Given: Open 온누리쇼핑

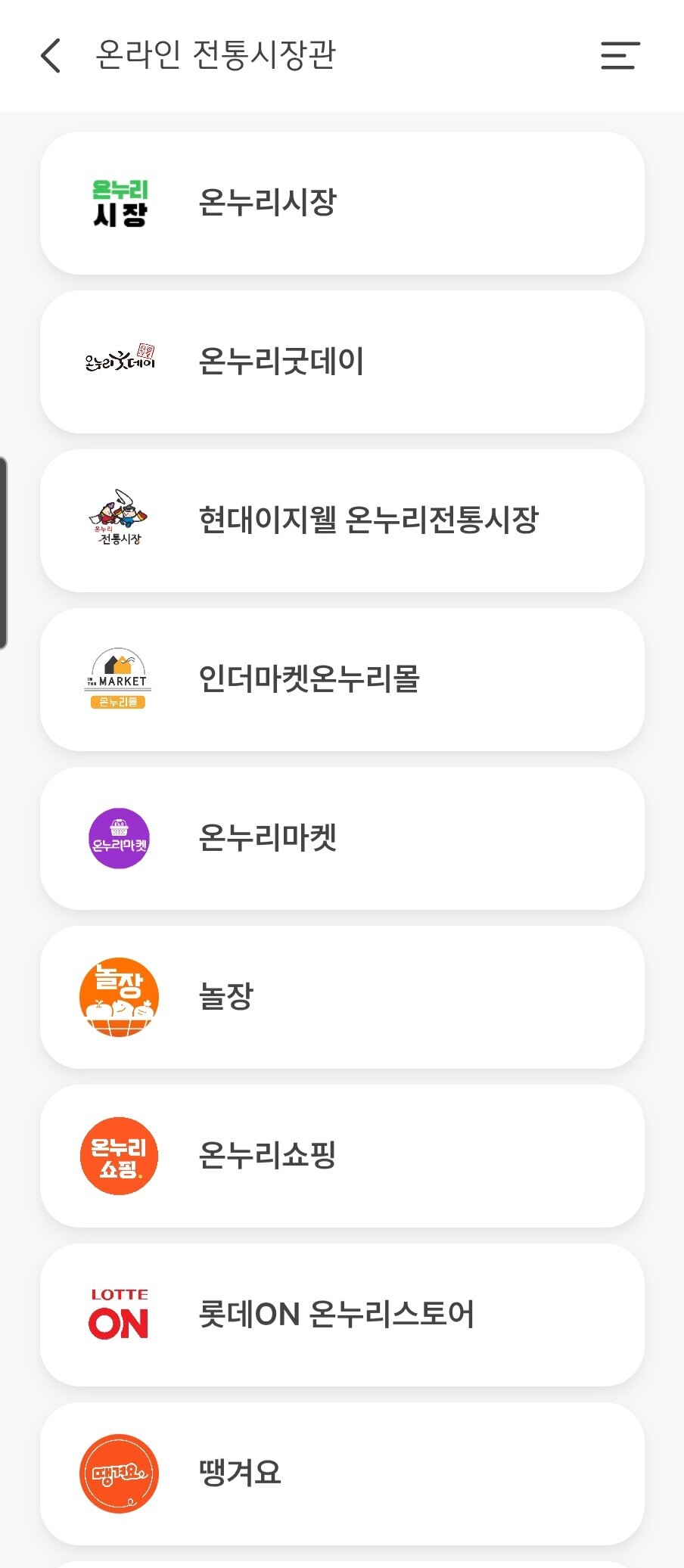Looking at the screenshot, I should (342, 1156).
